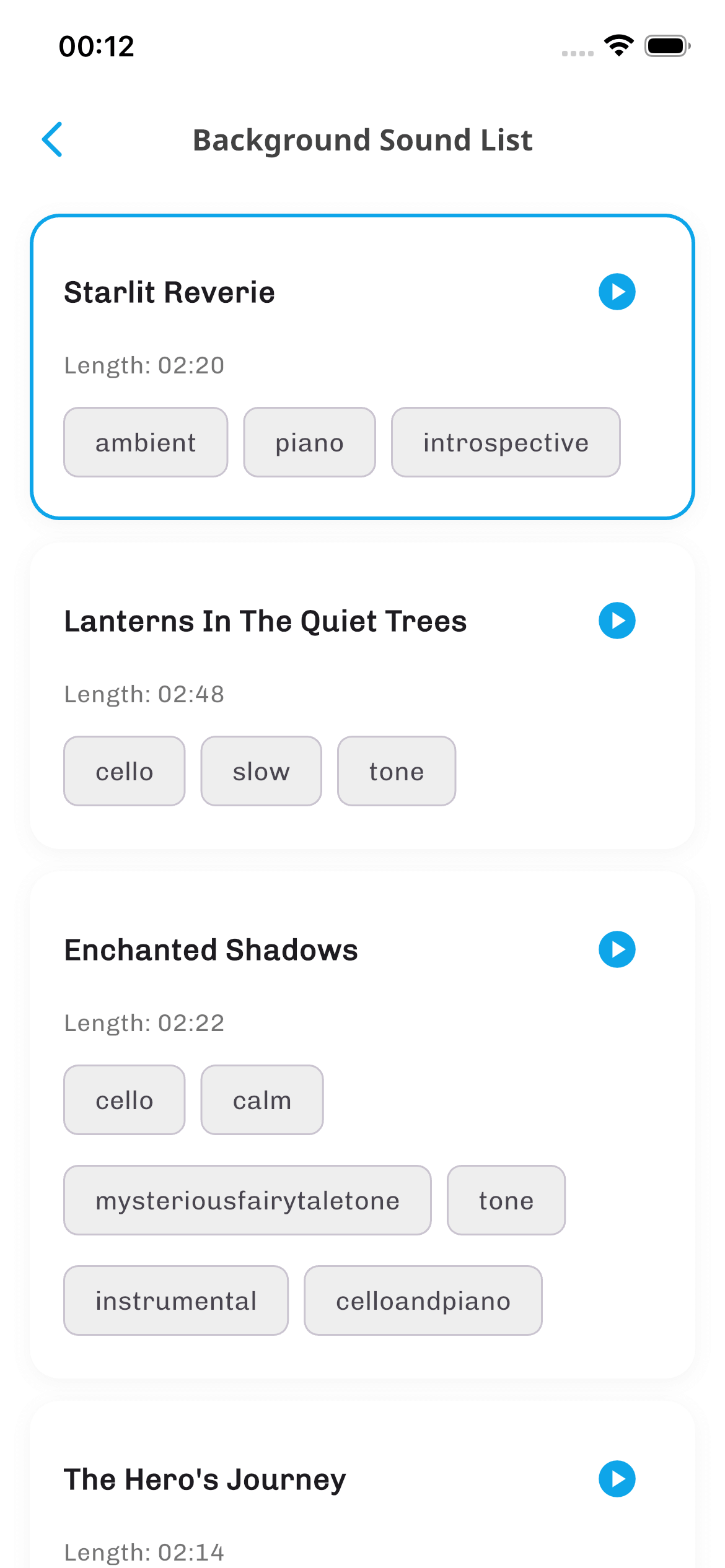
Task: Select the mysteriousfairytaletone tag
Action: point(247,1200)
